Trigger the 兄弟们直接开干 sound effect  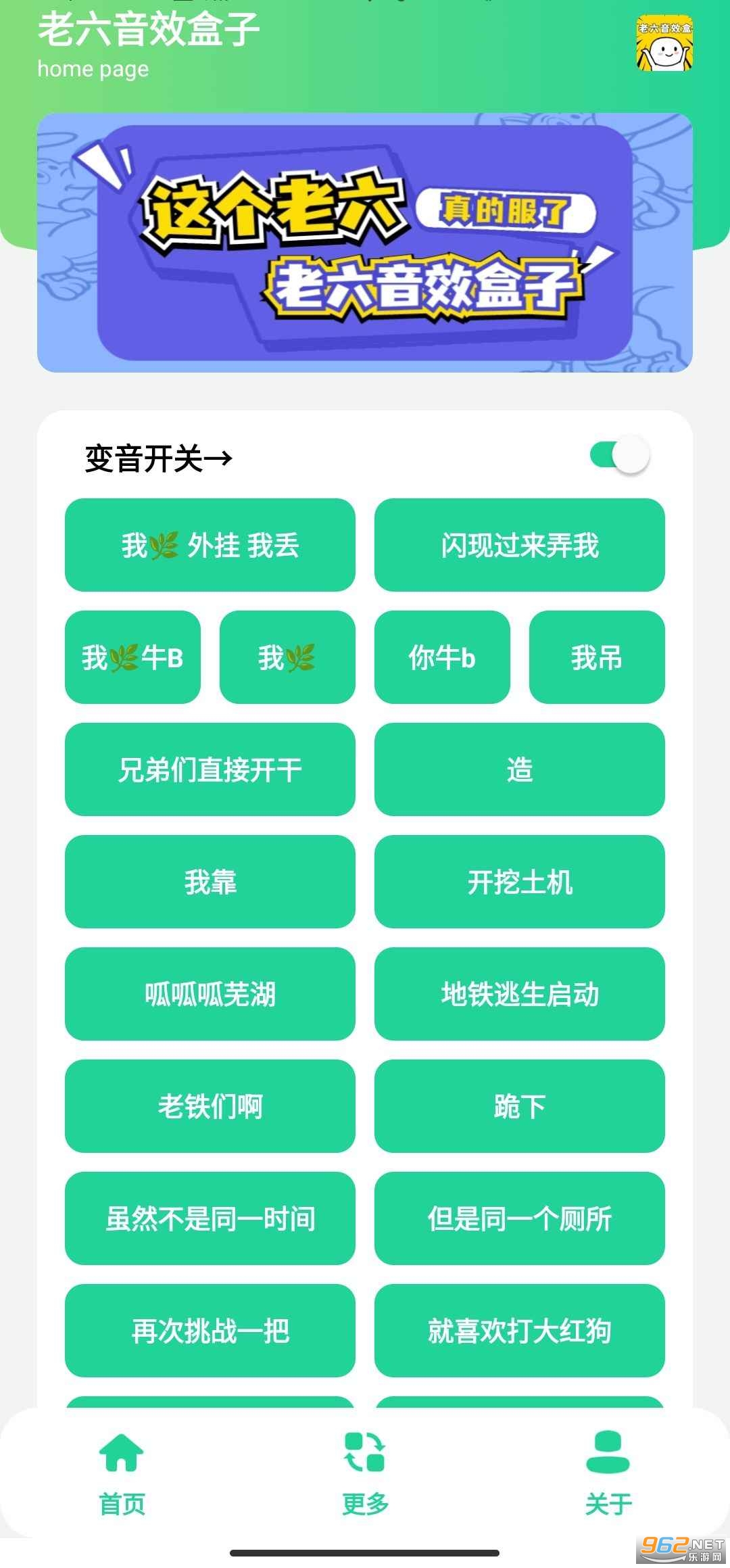210,769
